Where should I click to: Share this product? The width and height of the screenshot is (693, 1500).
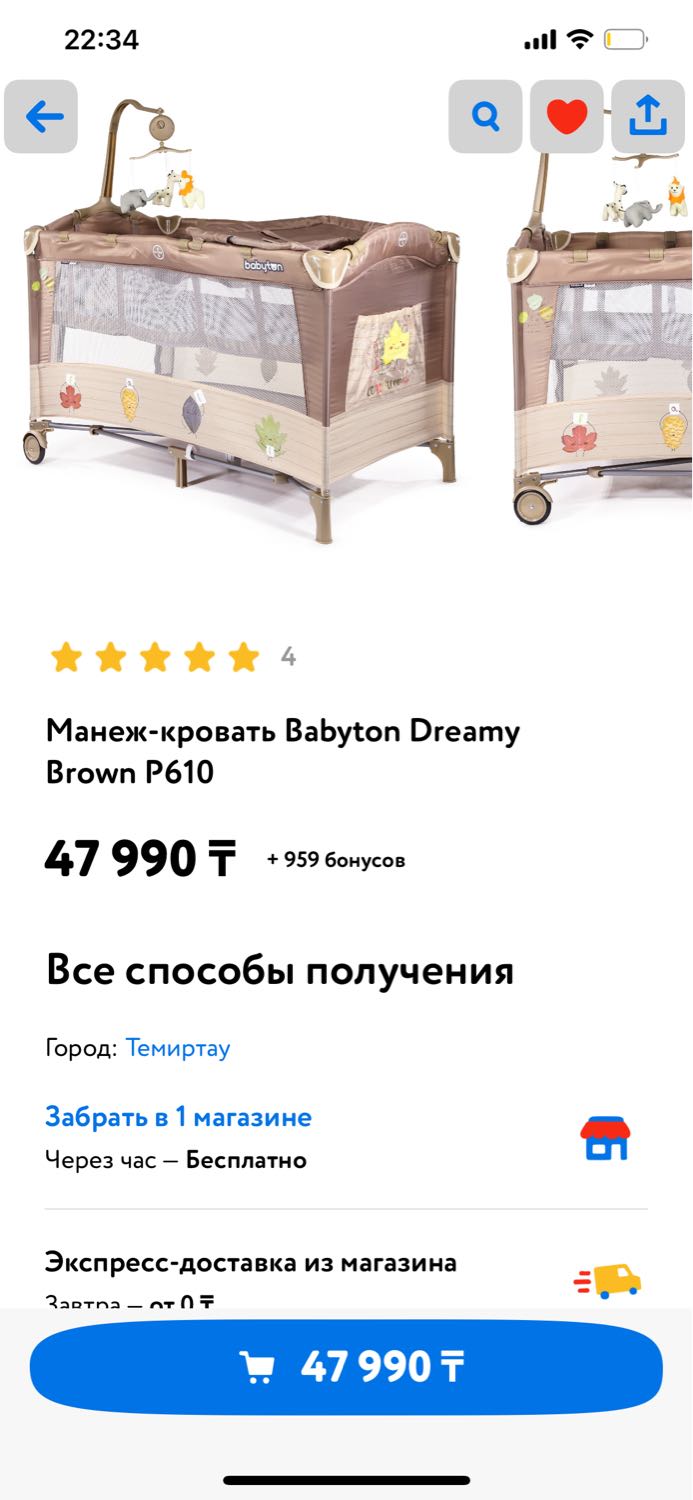coord(648,117)
